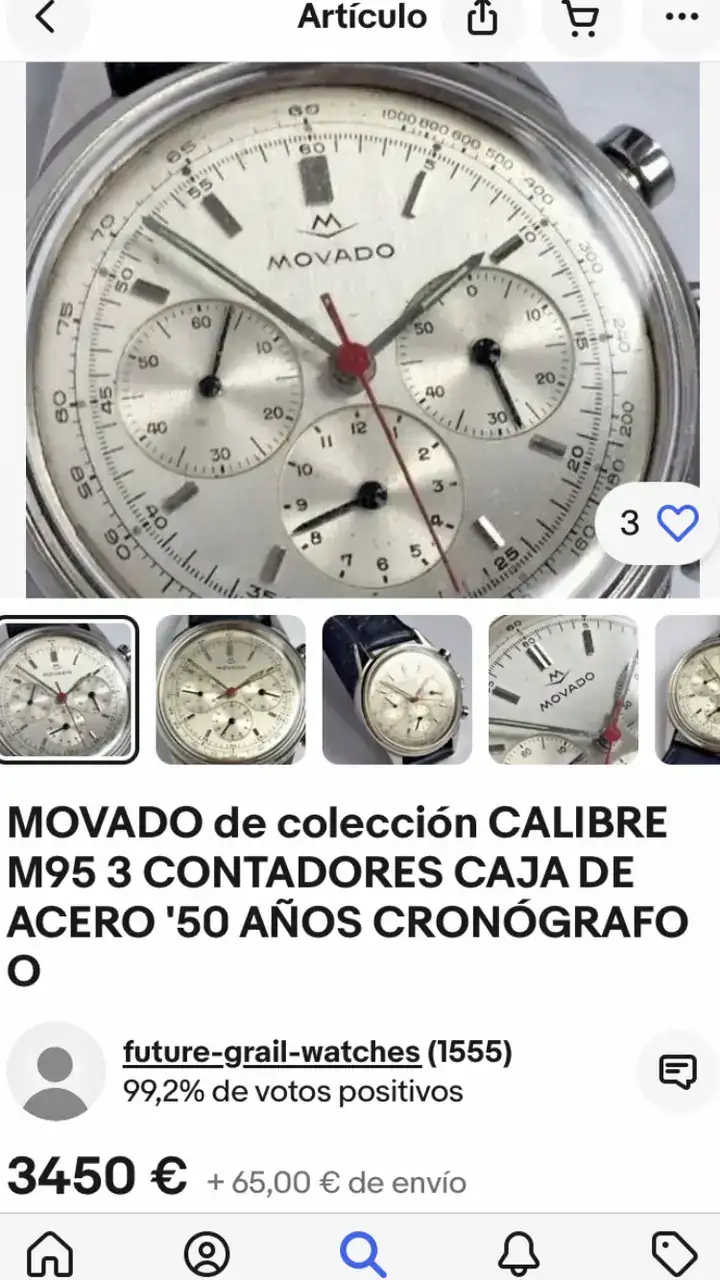Select the third thumbnail with leather strap
The width and height of the screenshot is (720, 1280).
[397, 690]
